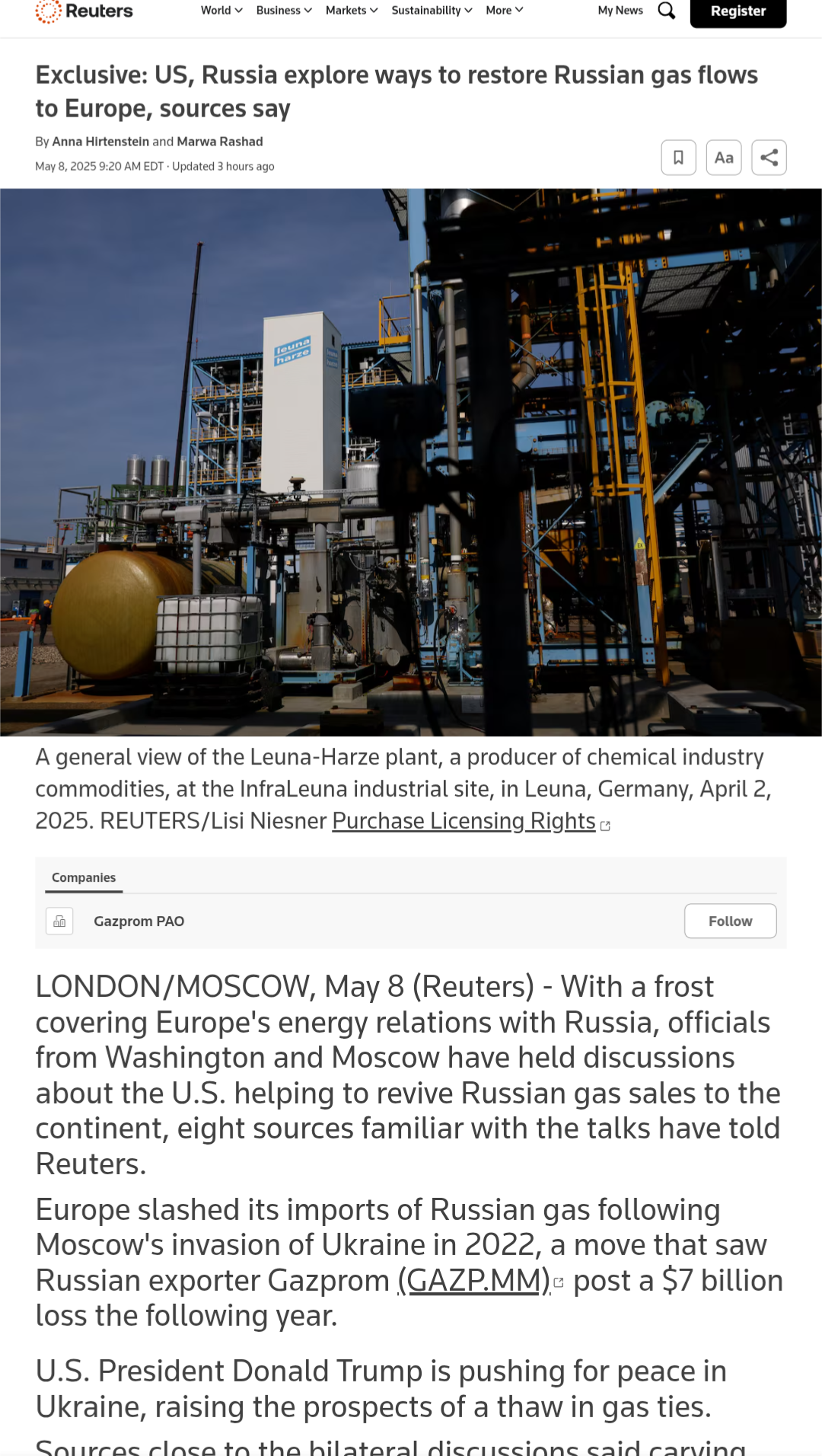Screen dimensions: 822x1456
Task: Adjust text size with Aa button
Action: click(x=724, y=158)
